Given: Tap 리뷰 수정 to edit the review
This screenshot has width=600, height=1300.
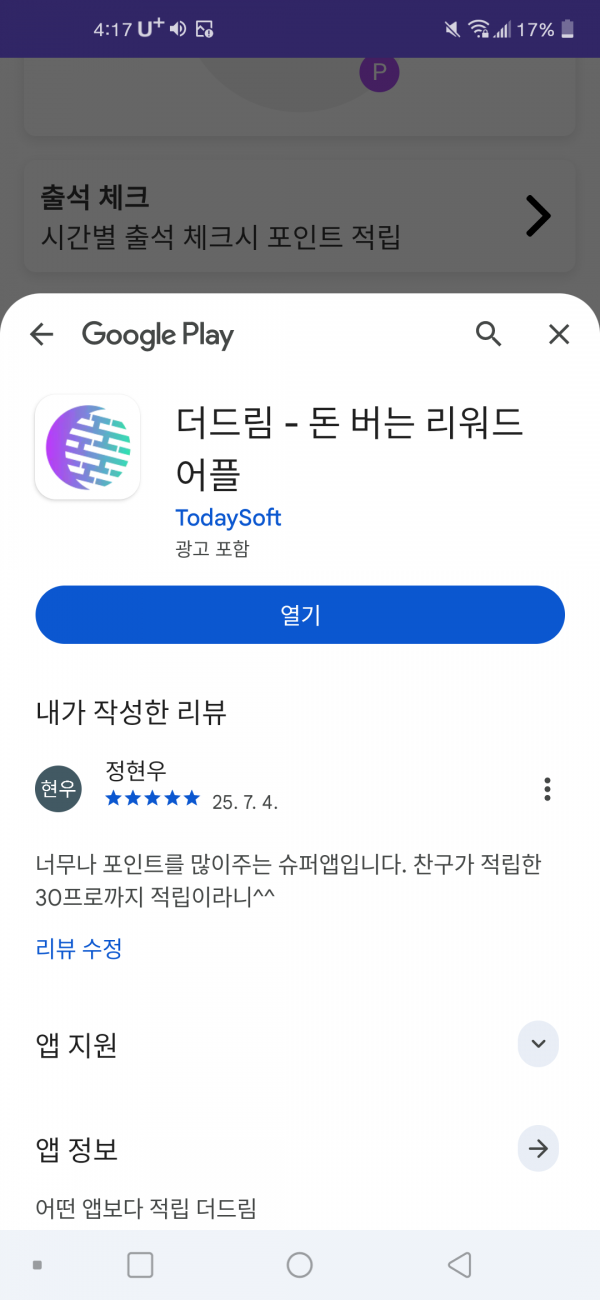Looking at the screenshot, I should click(79, 948).
